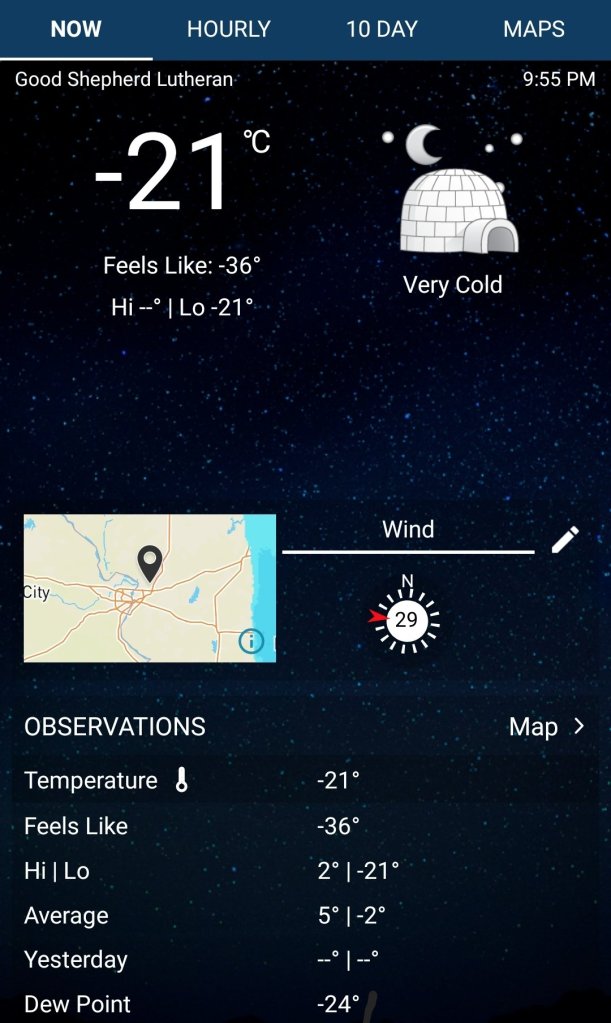Switch to the HOURLY tab
Viewport: 611px width, 1023px height.
[228, 29]
